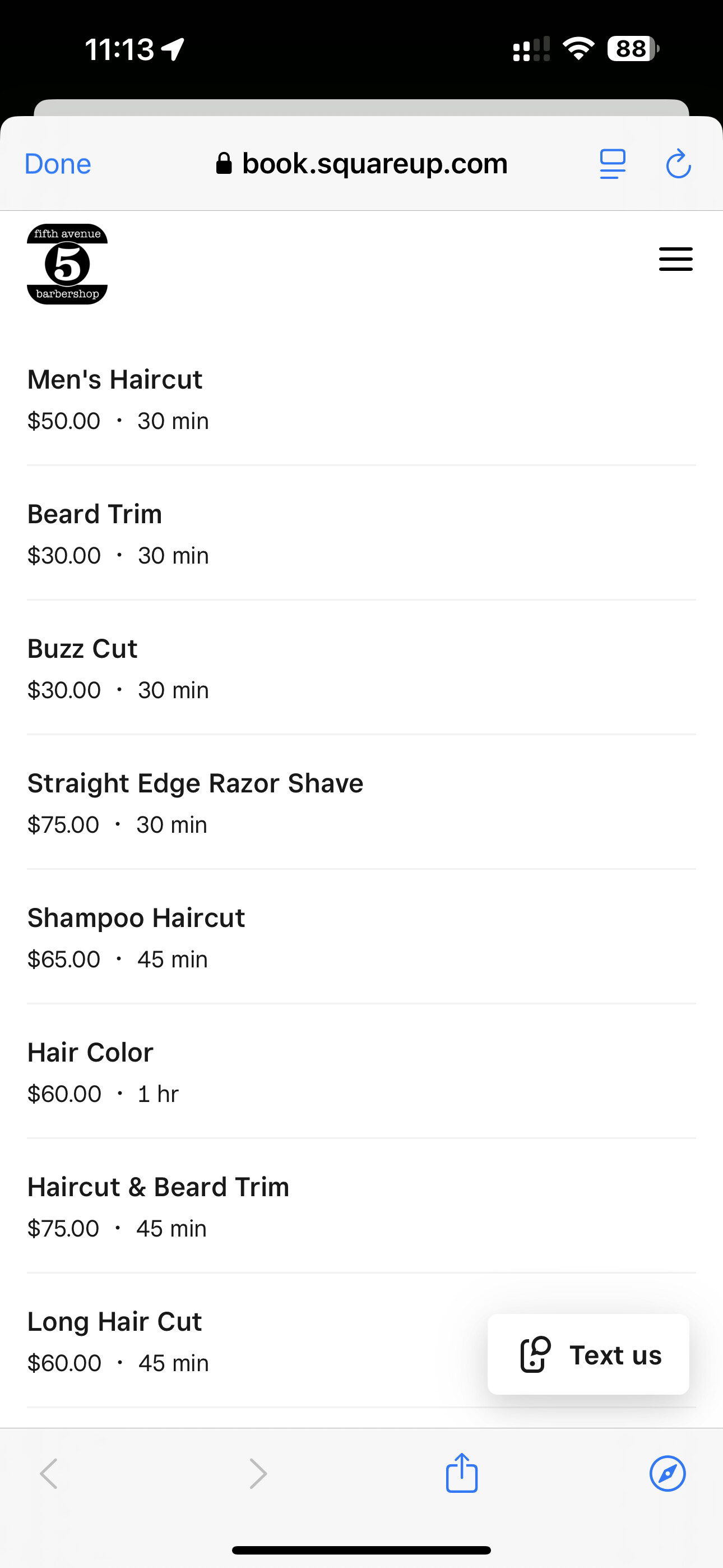Reload the booking page
Image resolution: width=723 pixels, height=1568 pixels.
point(678,164)
